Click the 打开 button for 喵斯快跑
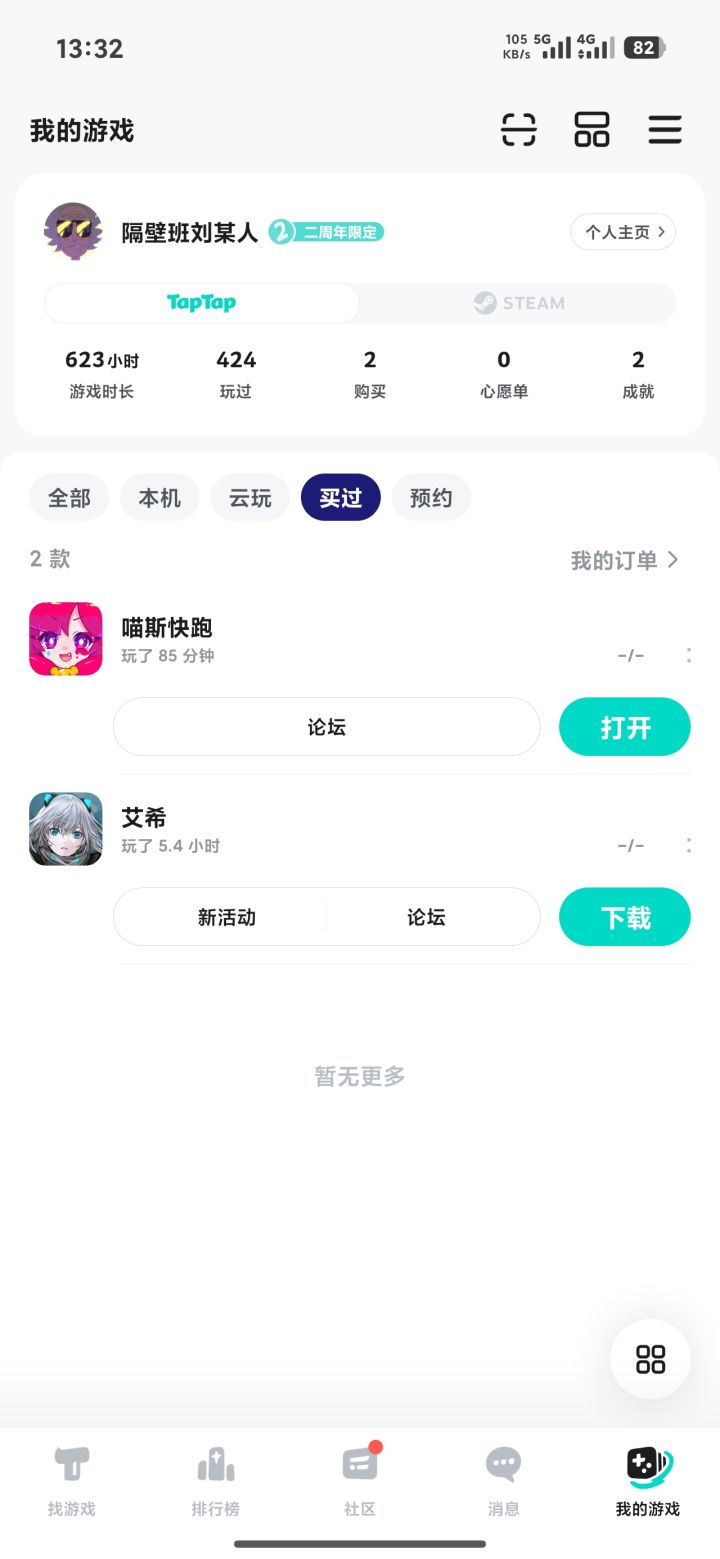Screen dimensions: 720x1559 [624, 727]
